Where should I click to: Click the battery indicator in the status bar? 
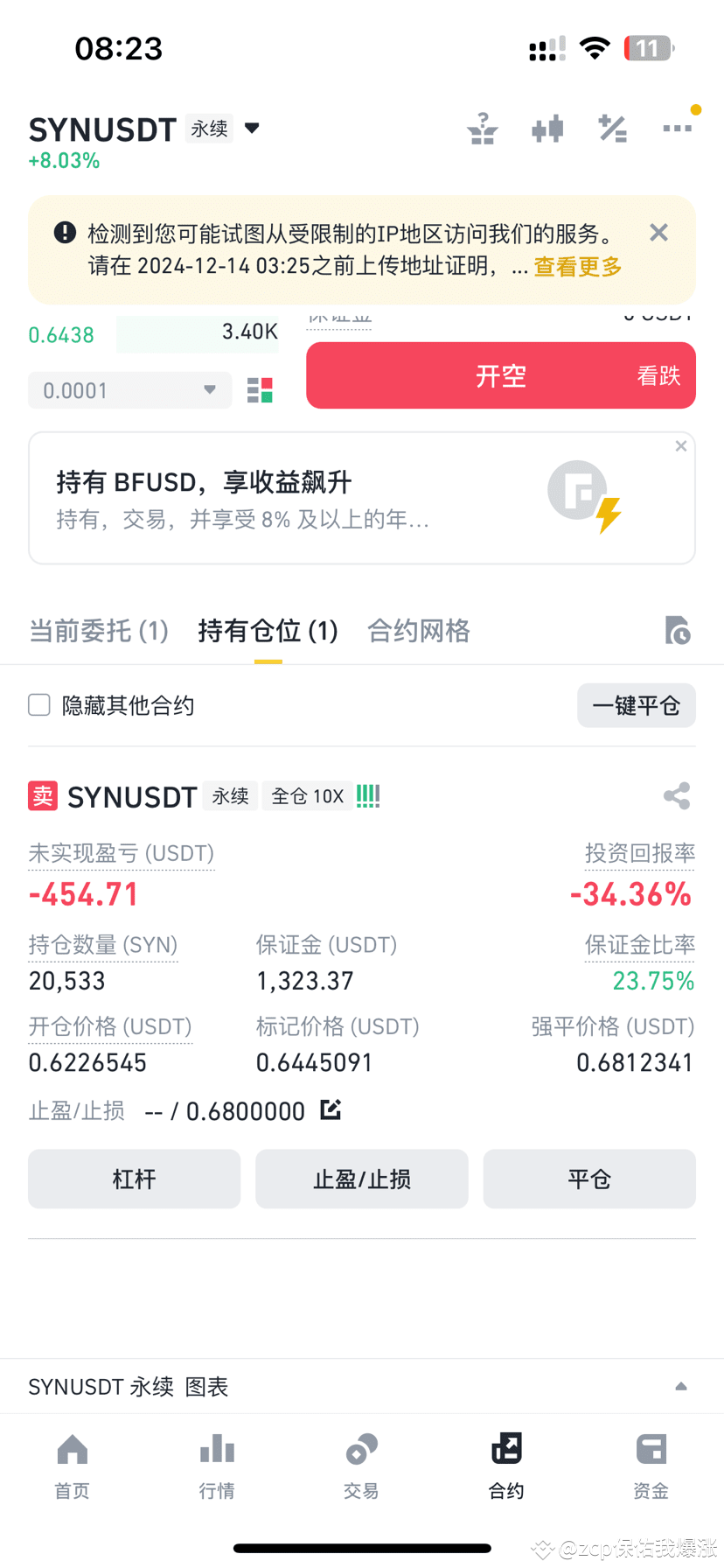pos(647,48)
